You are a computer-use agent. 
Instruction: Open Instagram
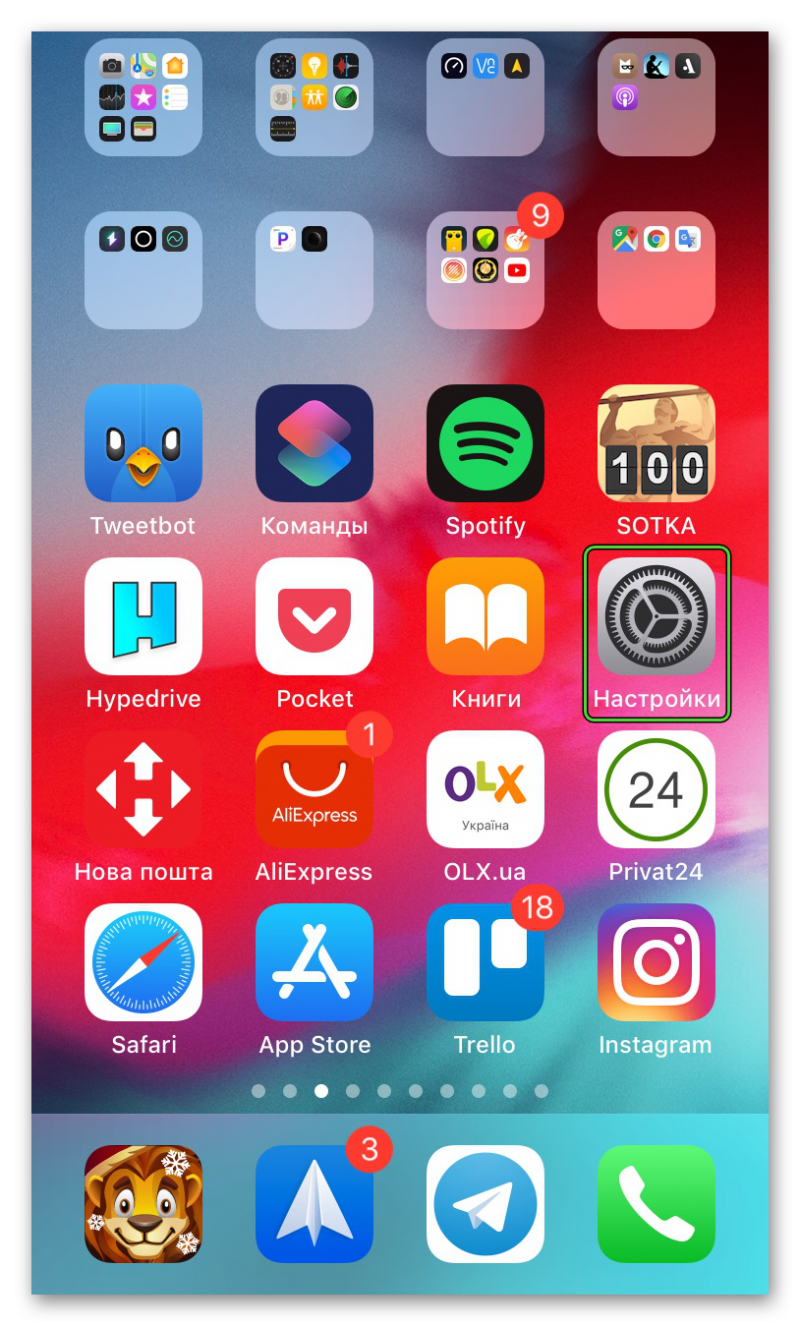656,962
